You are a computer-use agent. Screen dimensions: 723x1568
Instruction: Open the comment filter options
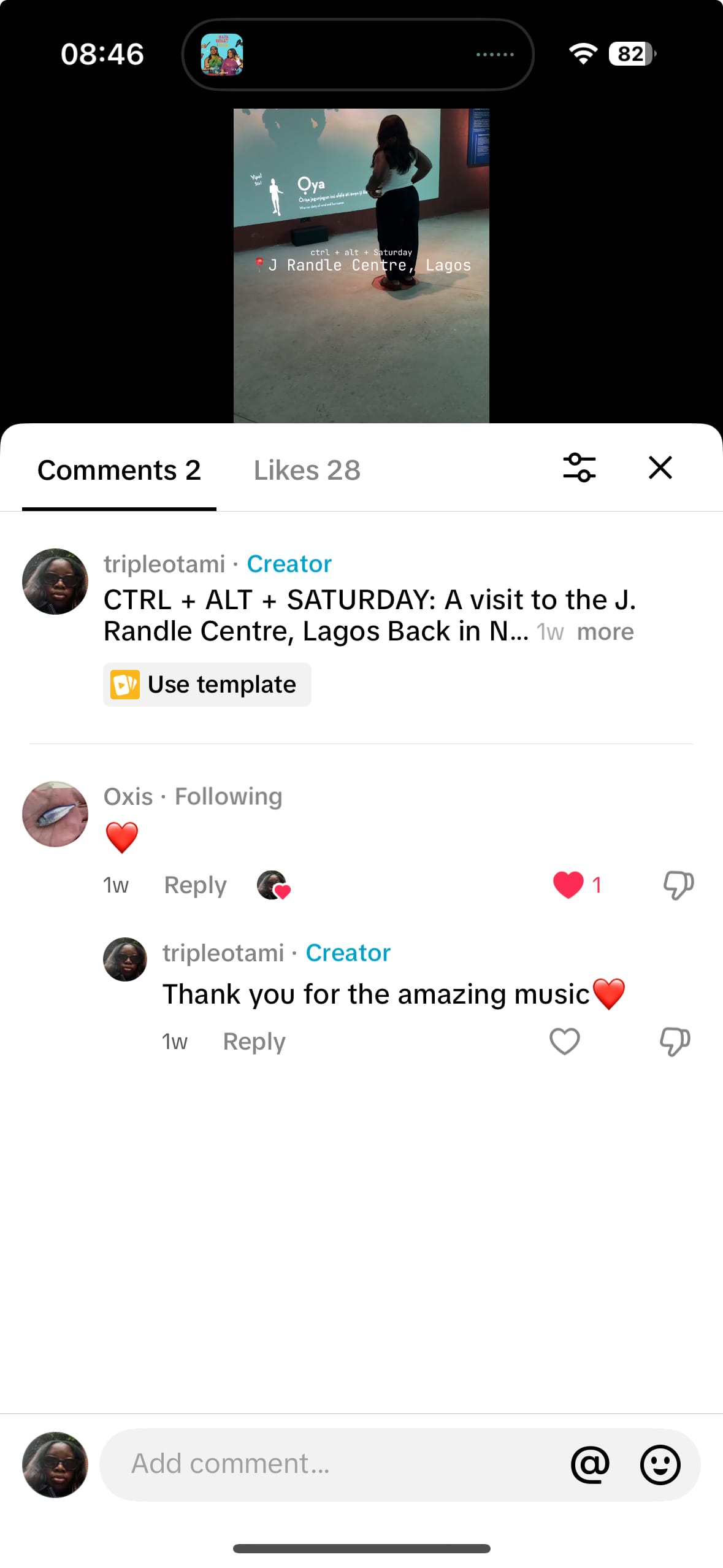(580, 468)
